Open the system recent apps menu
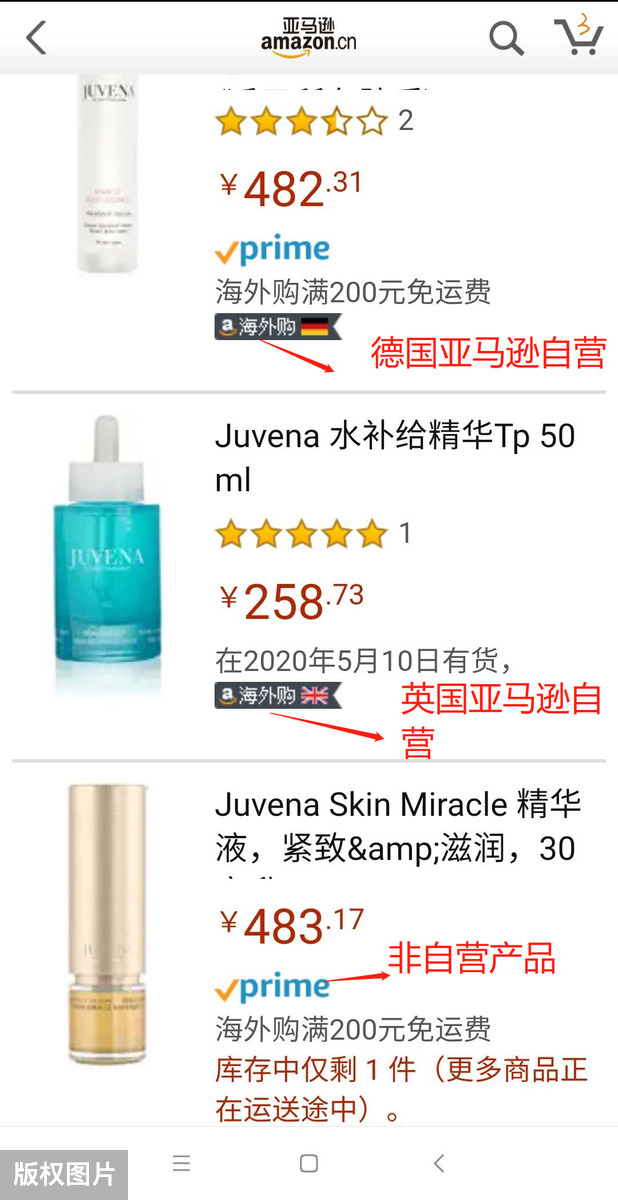The height and width of the screenshot is (1200, 618). [181, 1163]
